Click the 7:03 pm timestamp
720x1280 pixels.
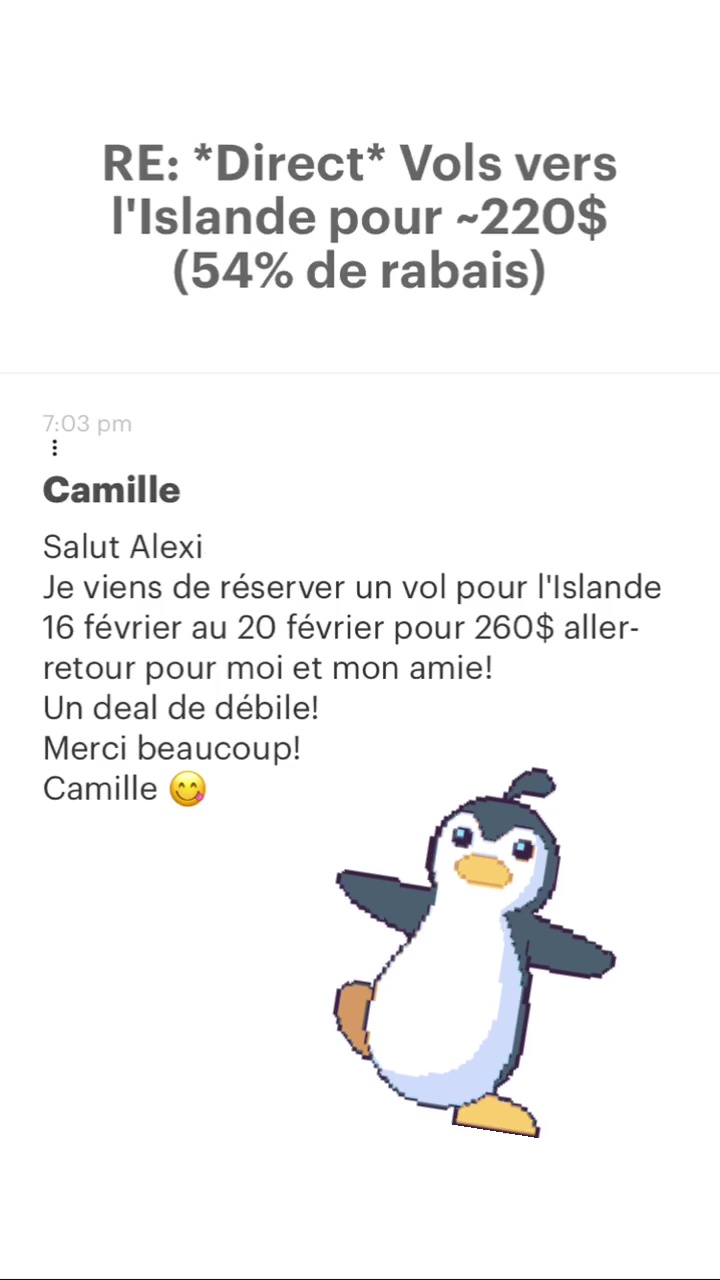tap(87, 424)
